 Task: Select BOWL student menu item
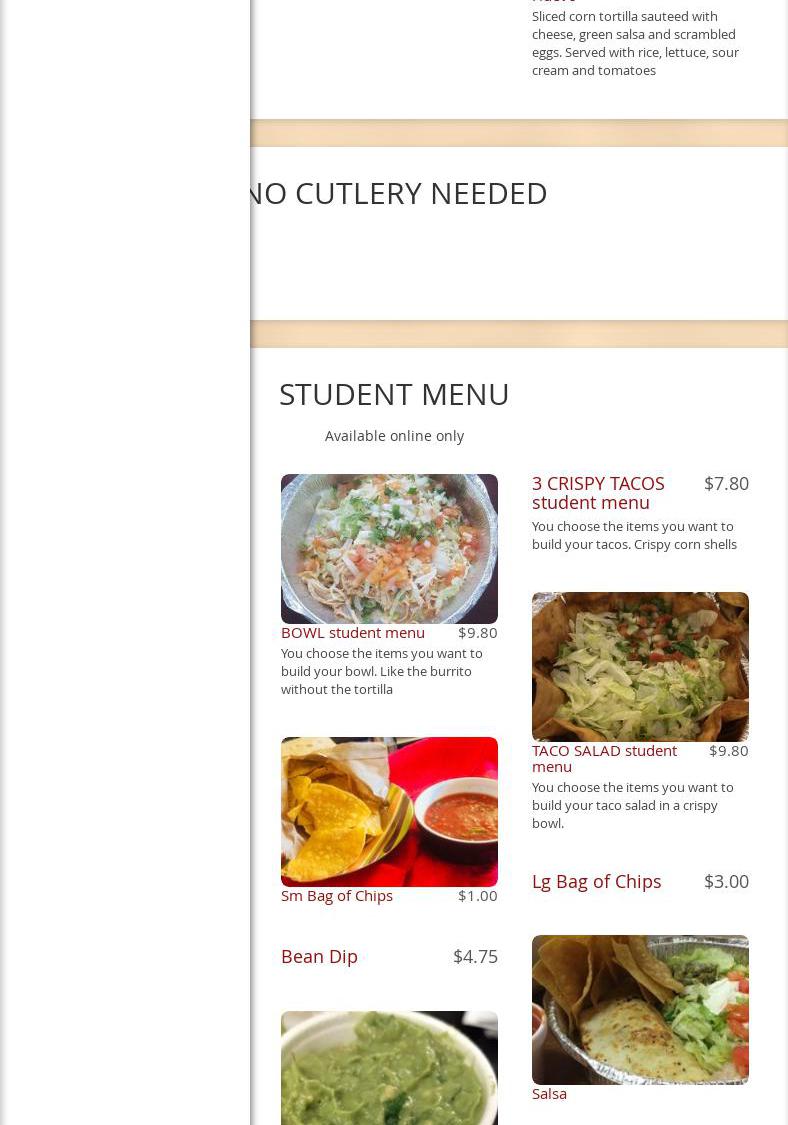(x=353, y=632)
